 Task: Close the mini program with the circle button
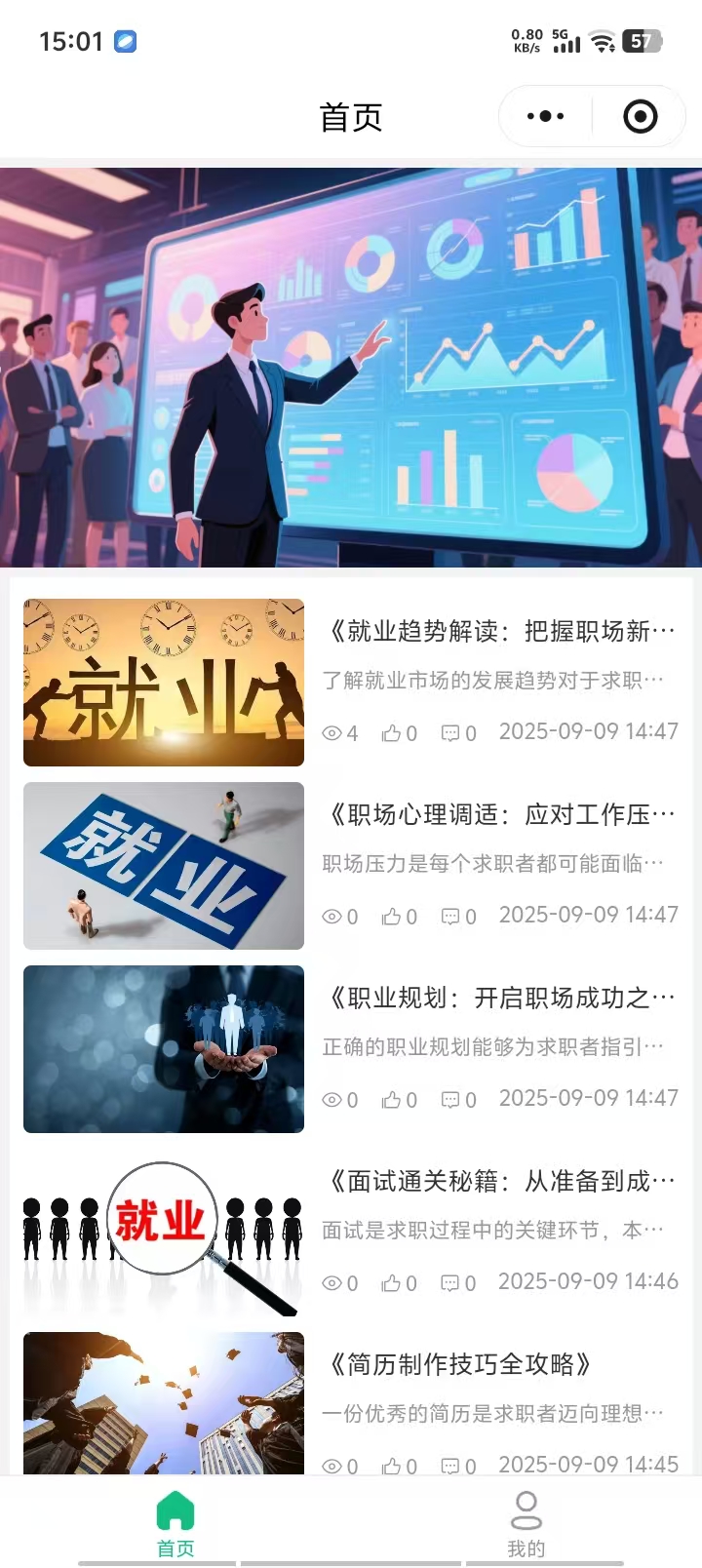pyautogui.click(x=640, y=117)
